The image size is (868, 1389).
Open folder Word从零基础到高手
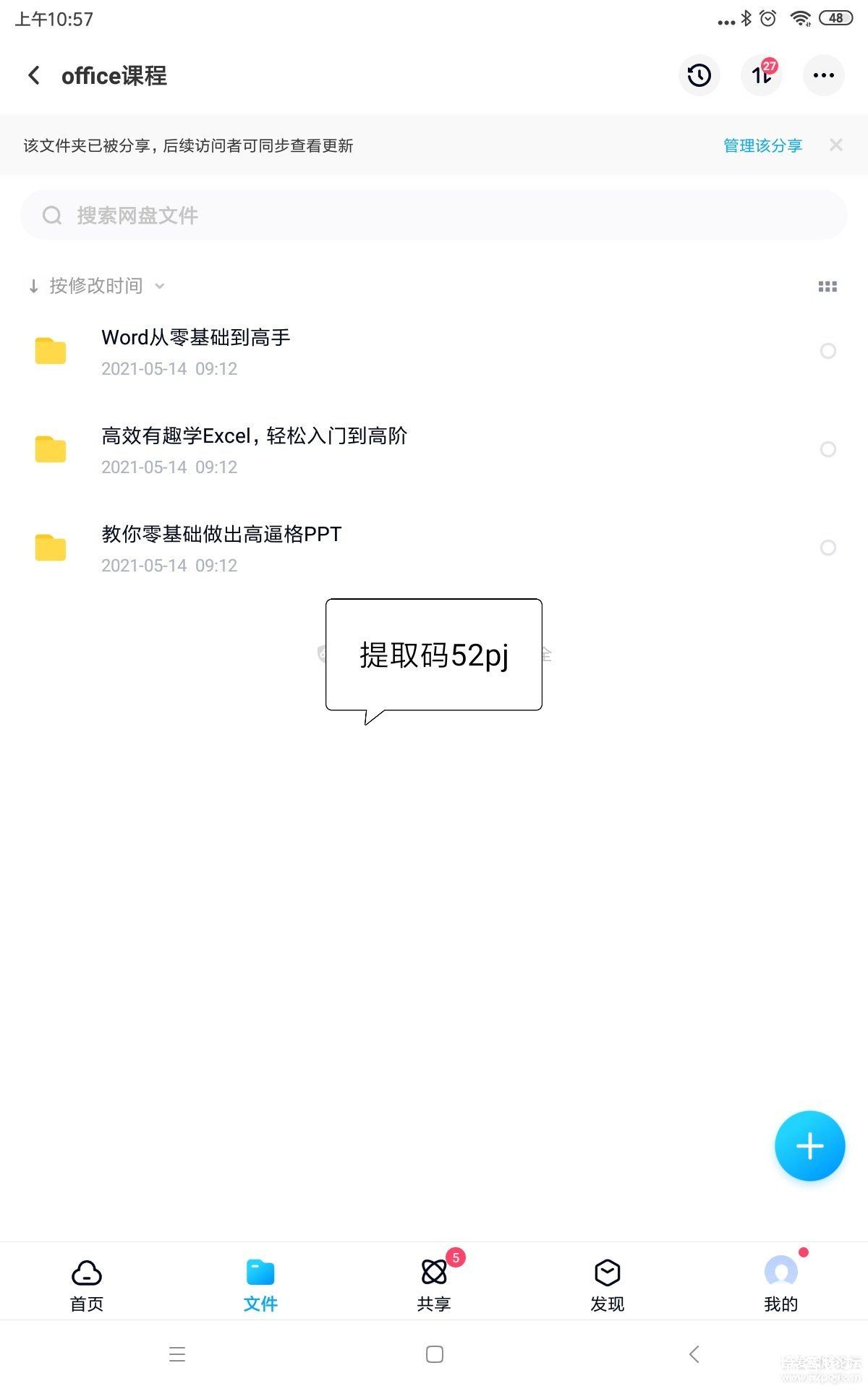[196, 351]
